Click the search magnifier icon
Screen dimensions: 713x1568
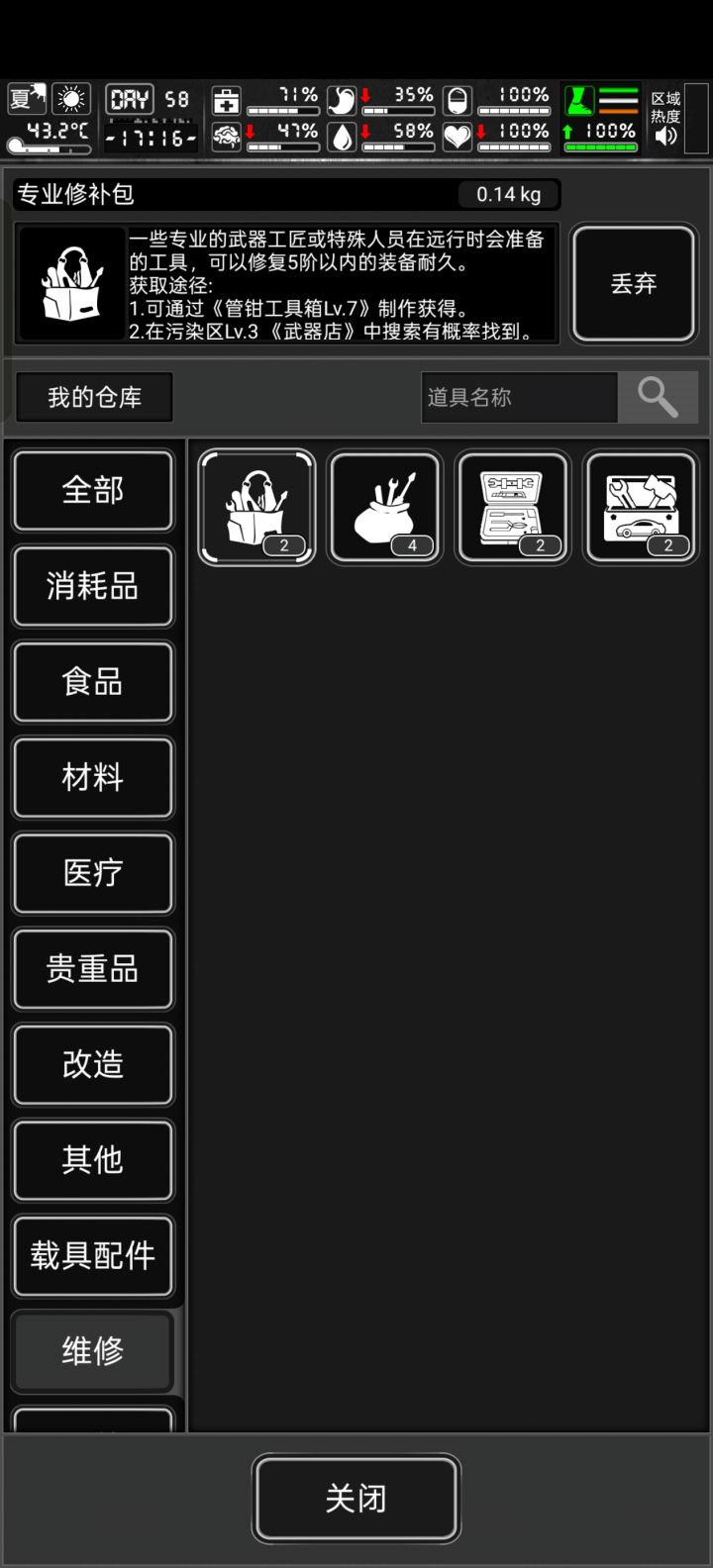point(658,397)
